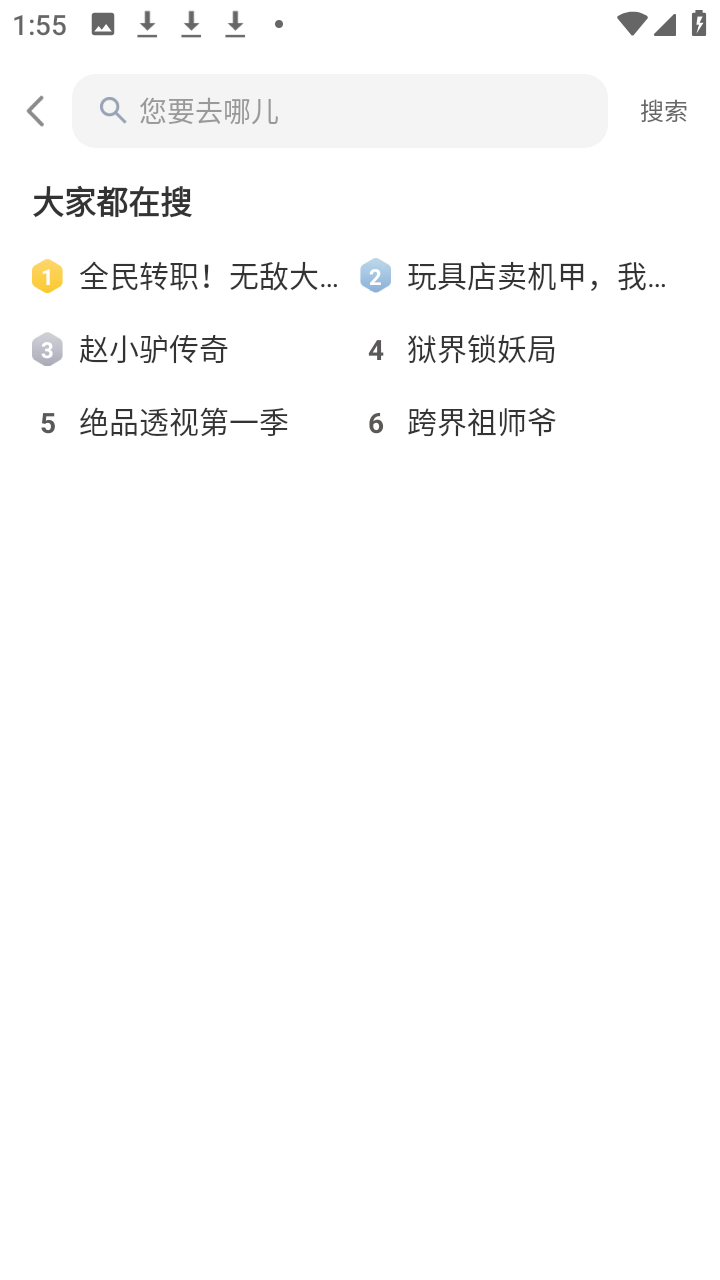The image size is (720, 1280).
Task: Tap the 搜索 search button
Action: (662, 110)
